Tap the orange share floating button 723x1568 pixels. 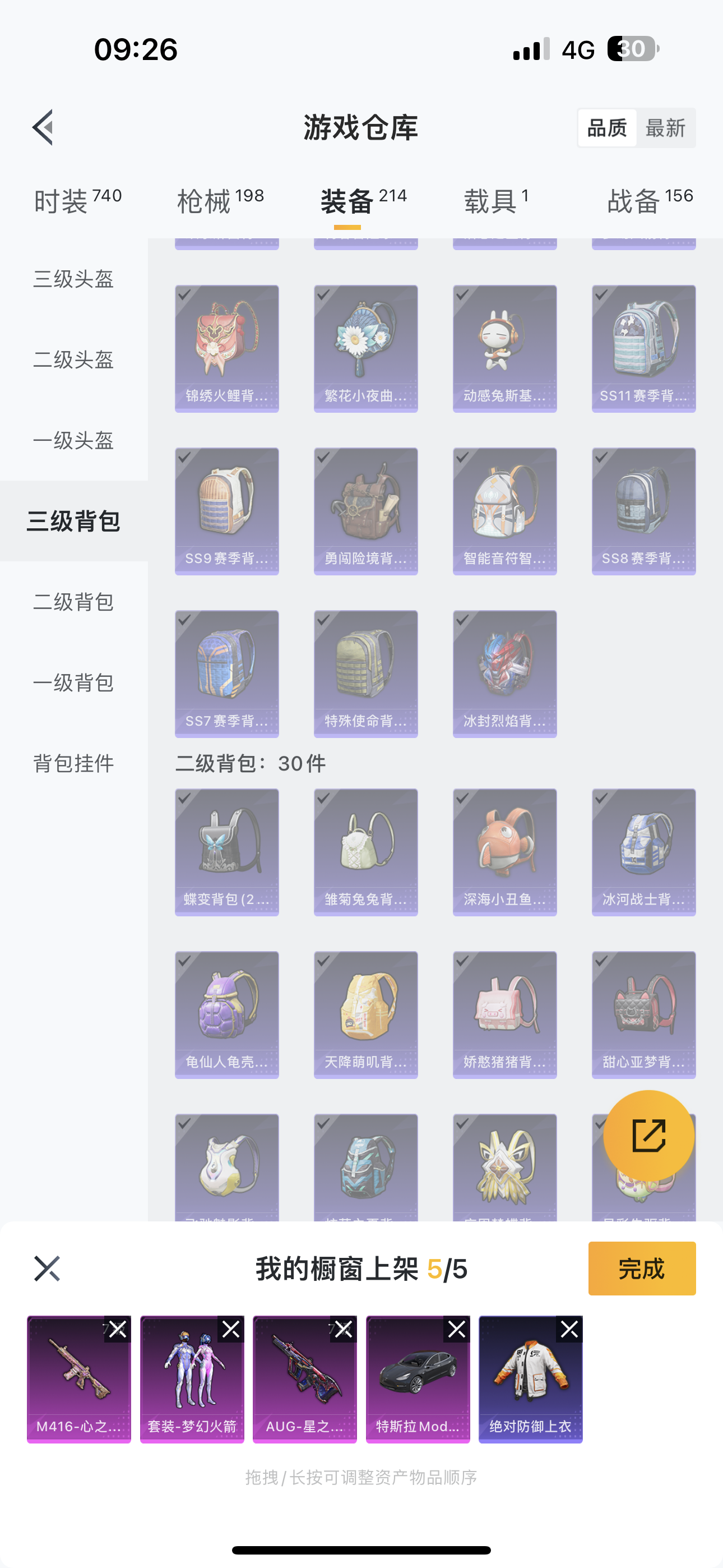click(x=649, y=1135)
